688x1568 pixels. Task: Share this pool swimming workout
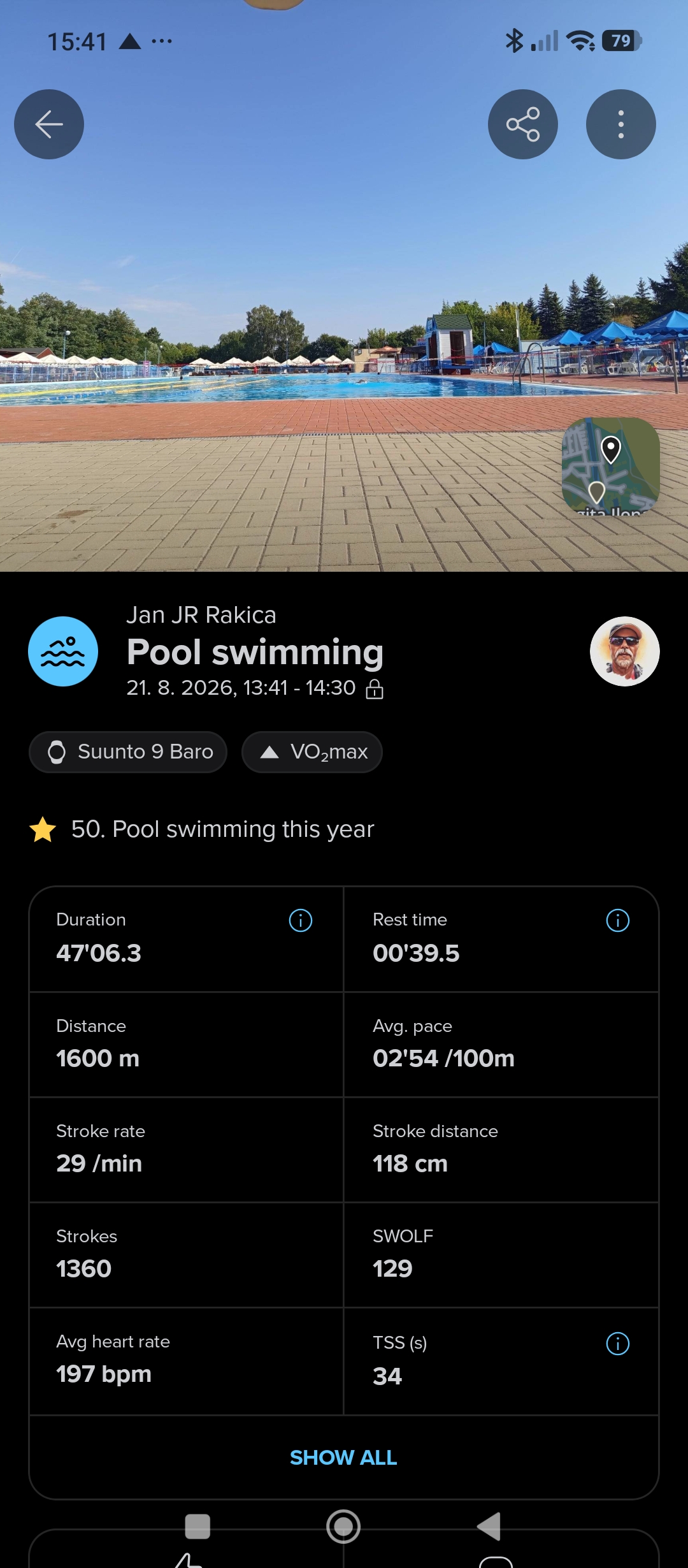[523, 124]
